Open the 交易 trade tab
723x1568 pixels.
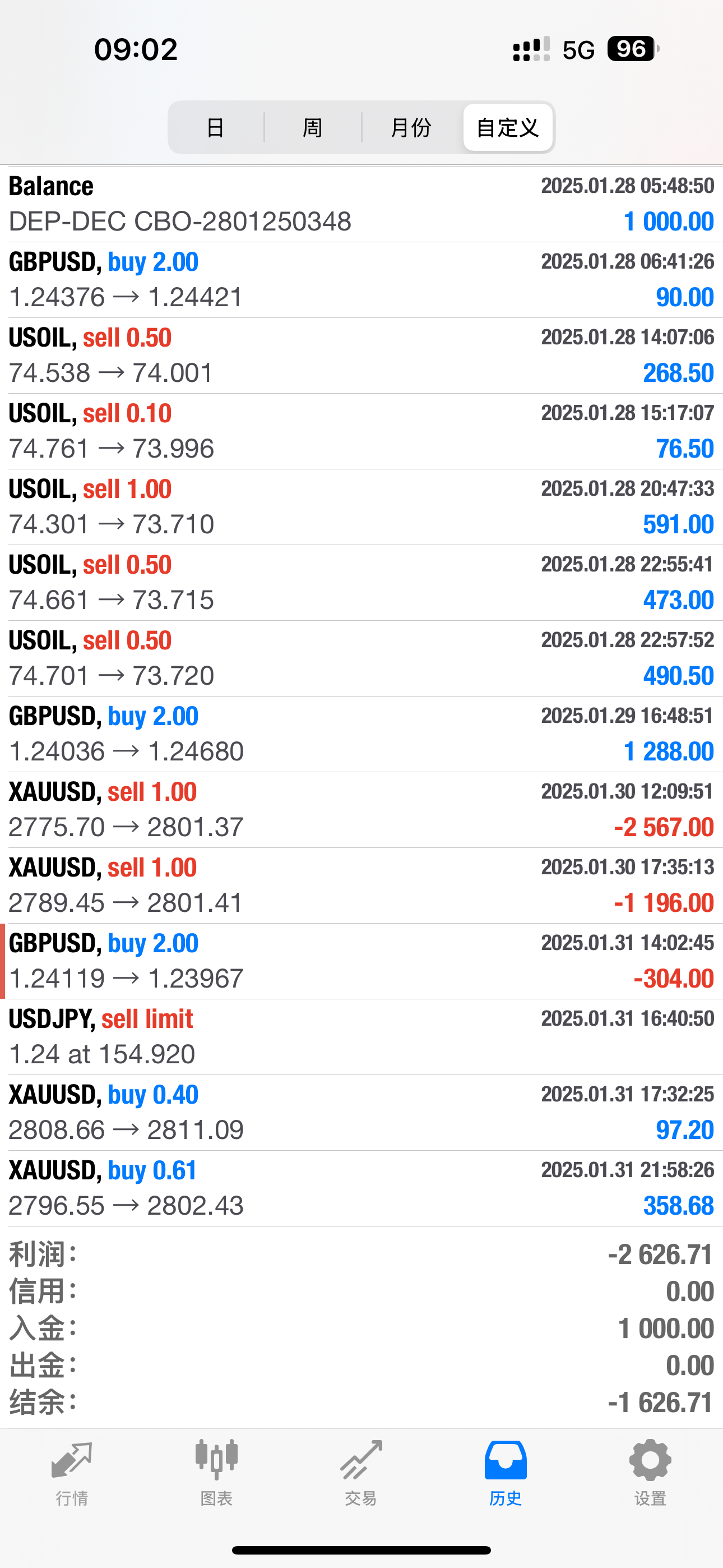pos(361,1472)
